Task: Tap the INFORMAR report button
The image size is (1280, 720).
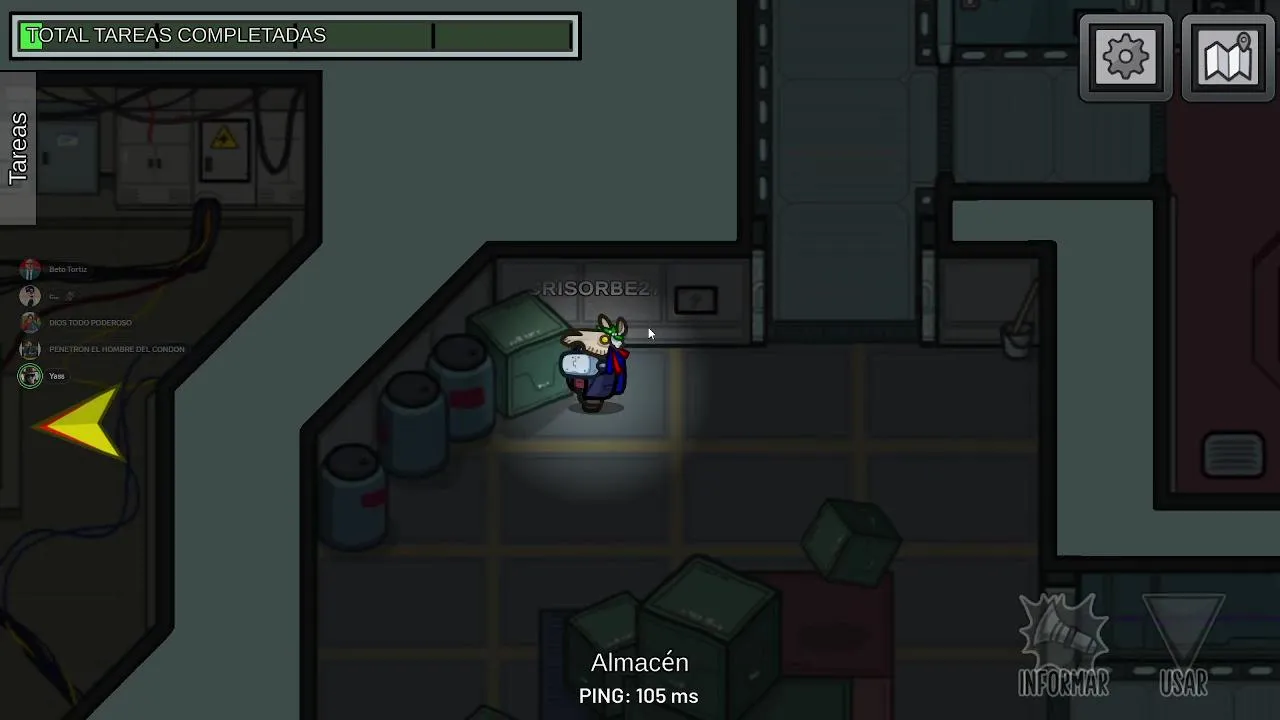Action: (x=1063, y=643)
